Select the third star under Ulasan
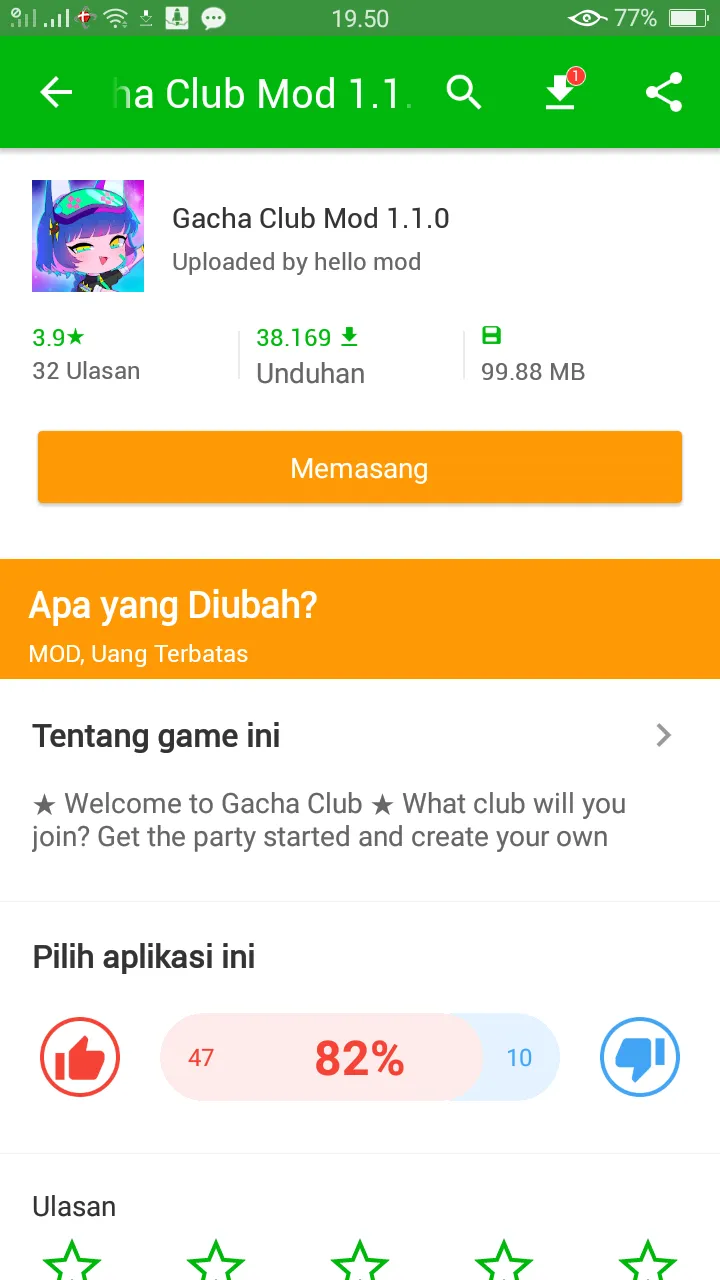The image size is (720, 1280). 360,1262
